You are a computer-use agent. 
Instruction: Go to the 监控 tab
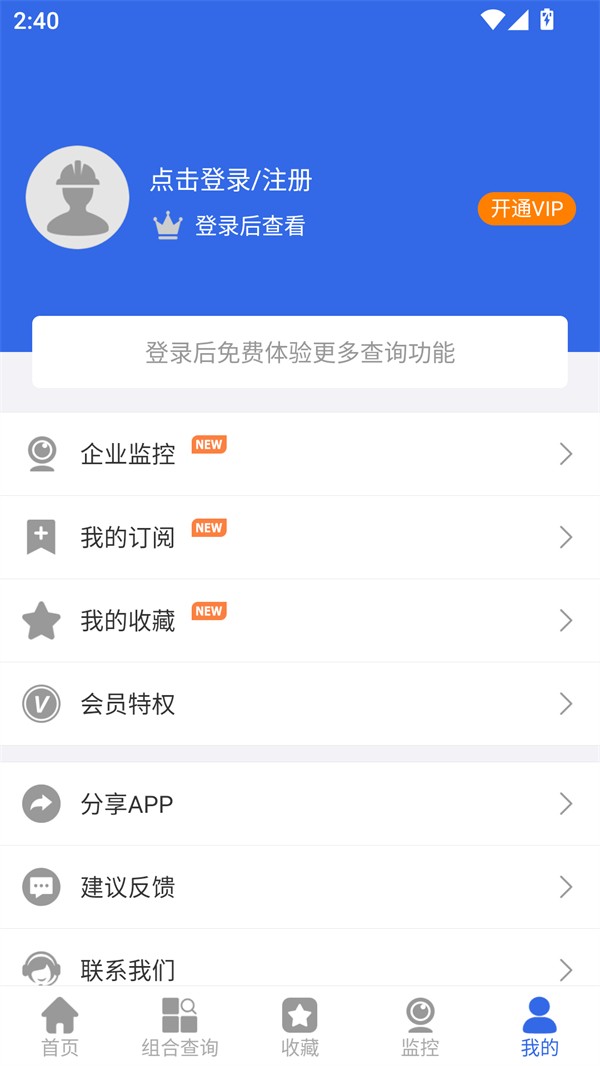(420, 1028)
